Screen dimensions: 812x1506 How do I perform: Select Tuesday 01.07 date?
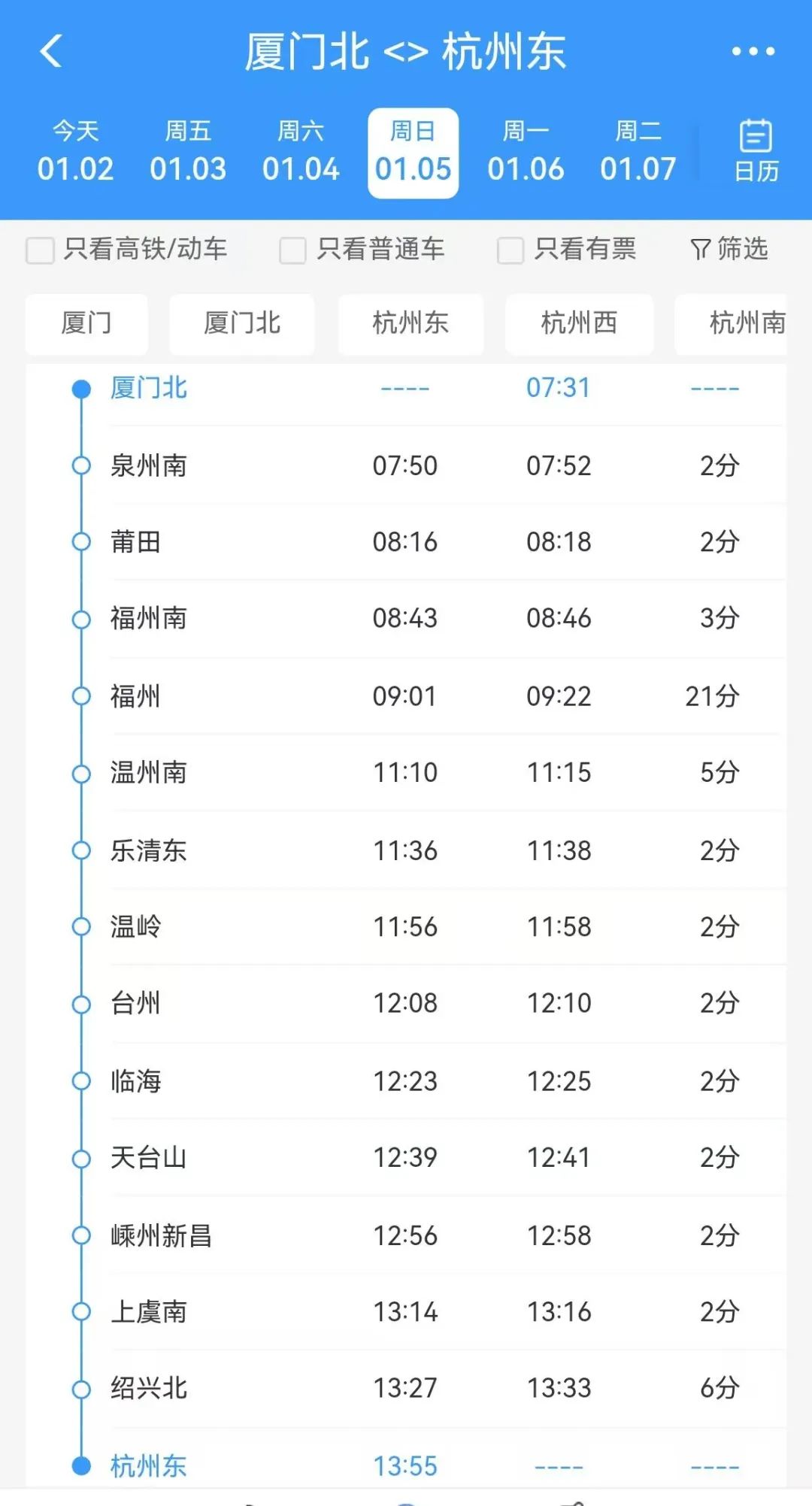tap(638, 153)
